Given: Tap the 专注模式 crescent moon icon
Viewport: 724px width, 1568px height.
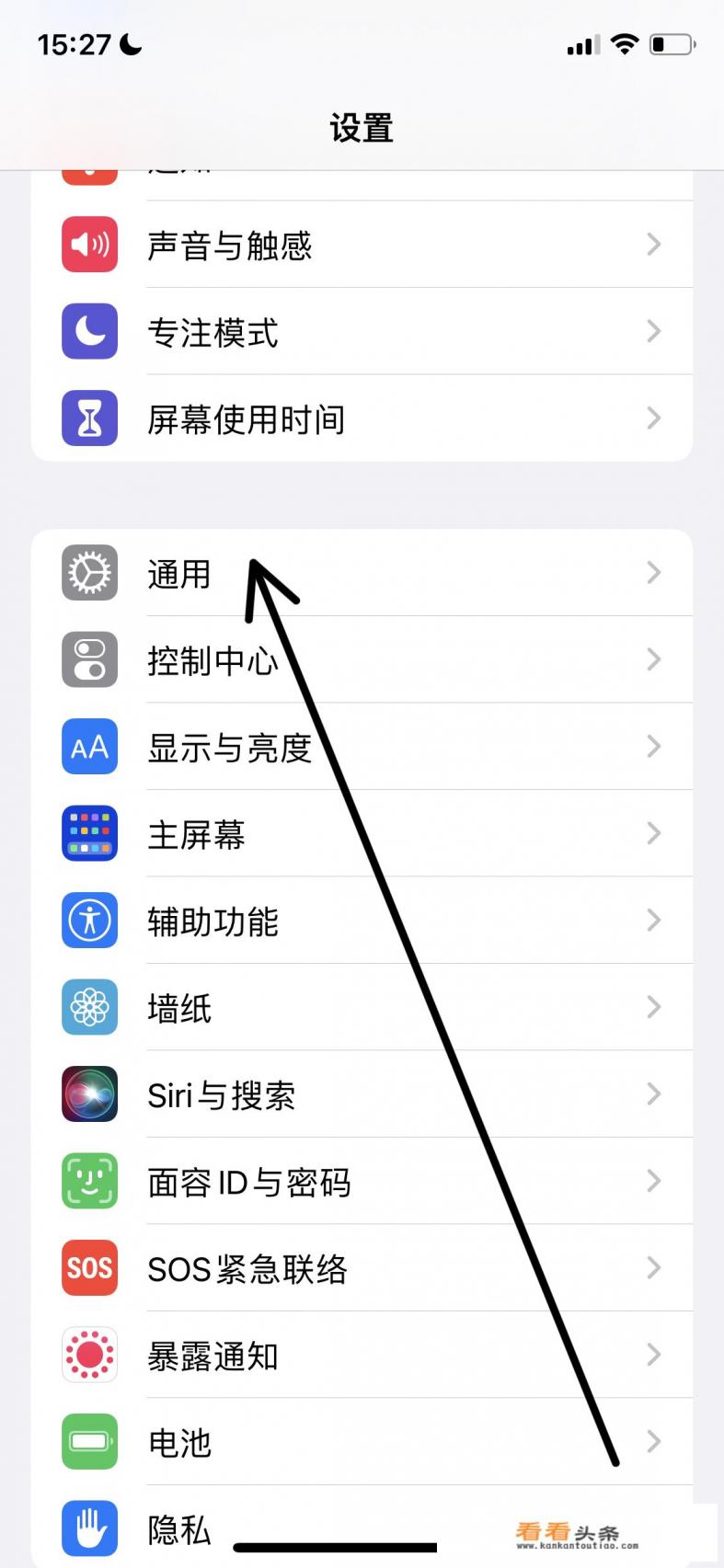Looking at the screenshot, I should pos(89,332).
